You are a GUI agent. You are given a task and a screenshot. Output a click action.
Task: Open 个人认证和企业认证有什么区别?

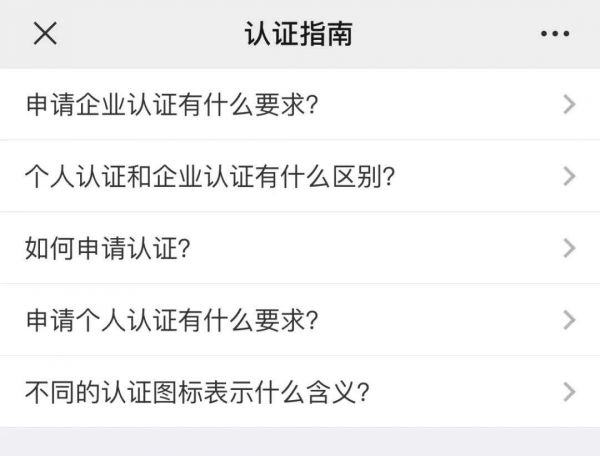coord(300,176)
